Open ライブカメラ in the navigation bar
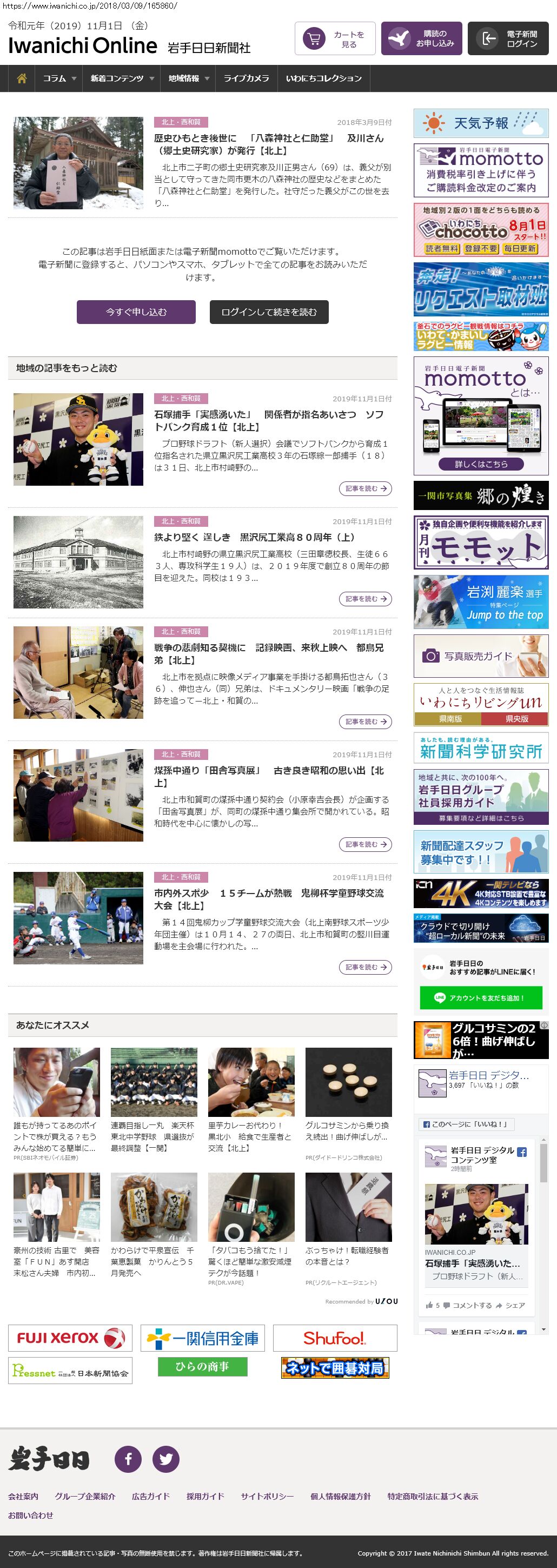This screenshot has width=557, height=1568. tap(246, 78)
